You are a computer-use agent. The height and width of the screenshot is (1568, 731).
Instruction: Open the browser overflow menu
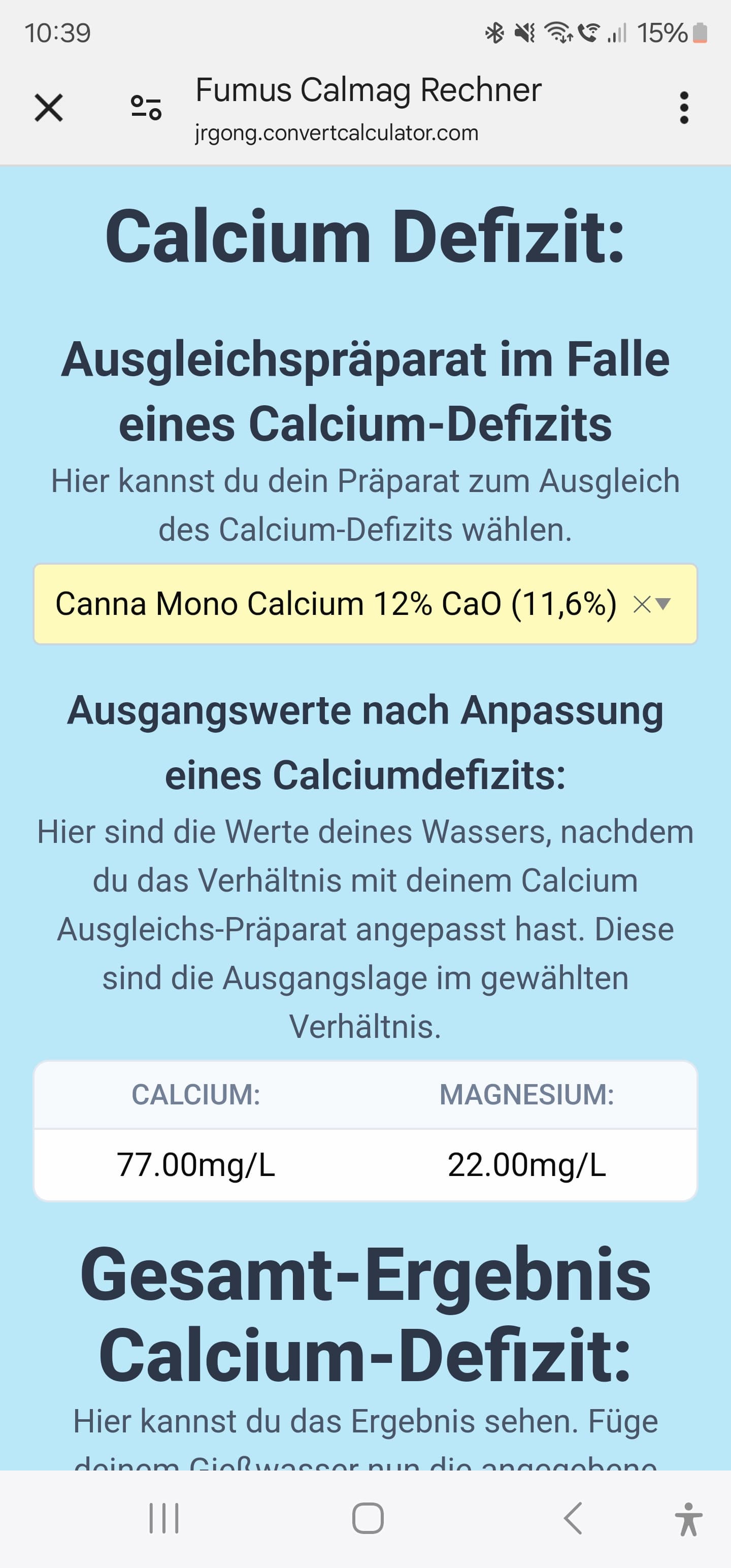coord(683,108)
